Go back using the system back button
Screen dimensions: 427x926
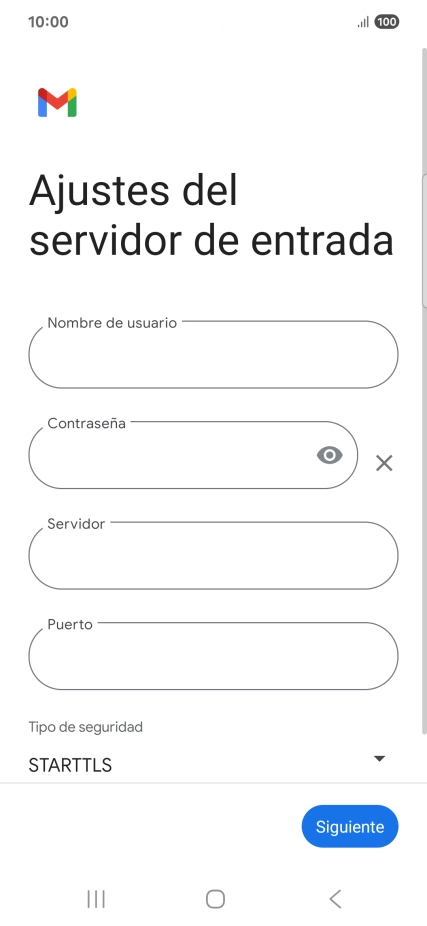tap(335, 899)
